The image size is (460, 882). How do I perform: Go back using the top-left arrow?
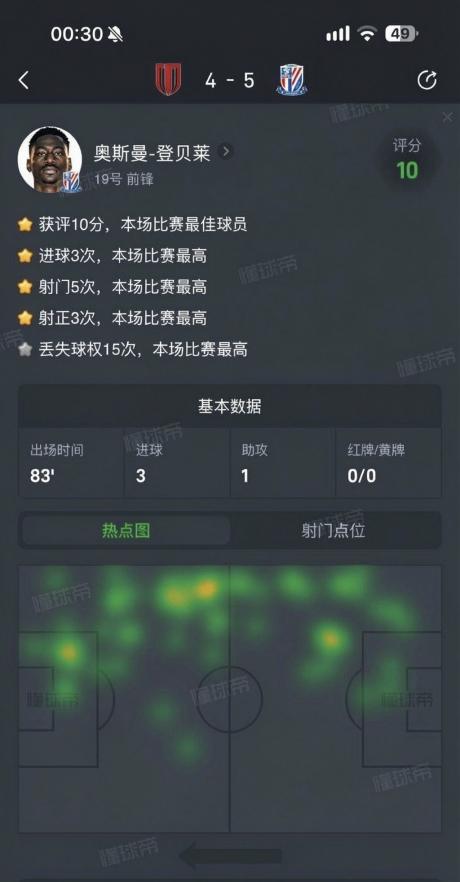coord(23,80)
